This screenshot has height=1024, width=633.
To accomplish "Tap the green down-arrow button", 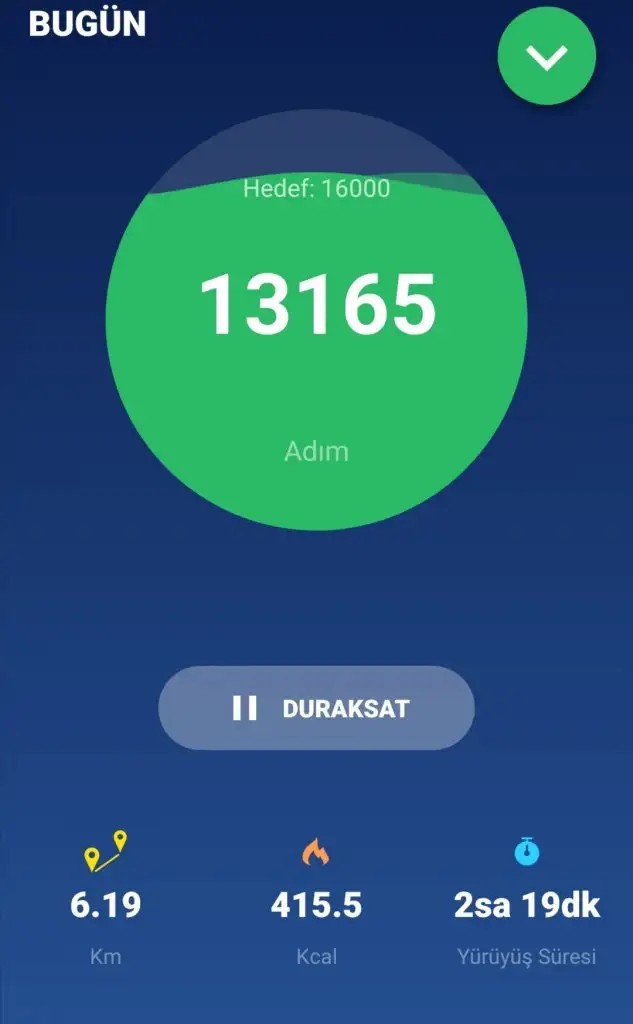I will pos(547,57).
